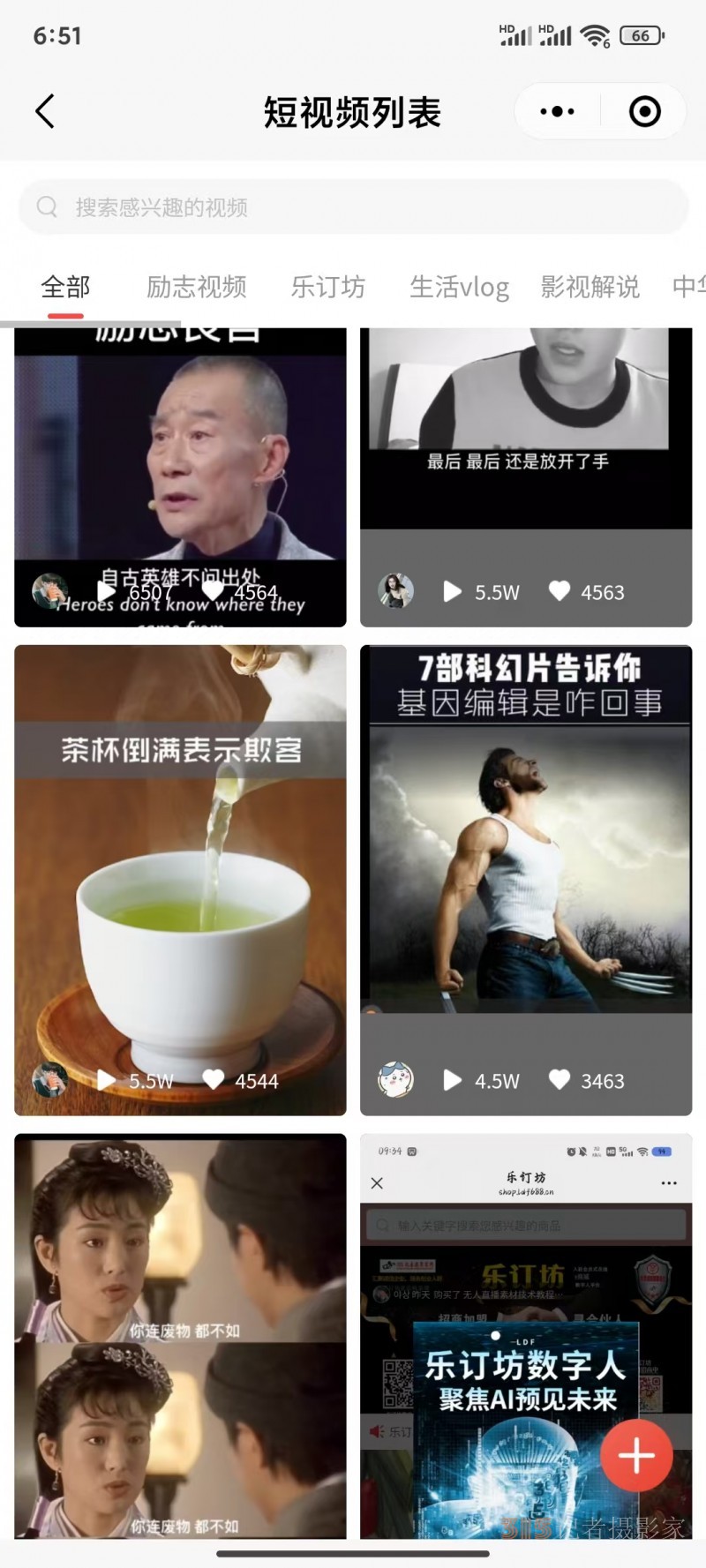
Task: Tap the red plus floating action button
Action: [635, 1456]
